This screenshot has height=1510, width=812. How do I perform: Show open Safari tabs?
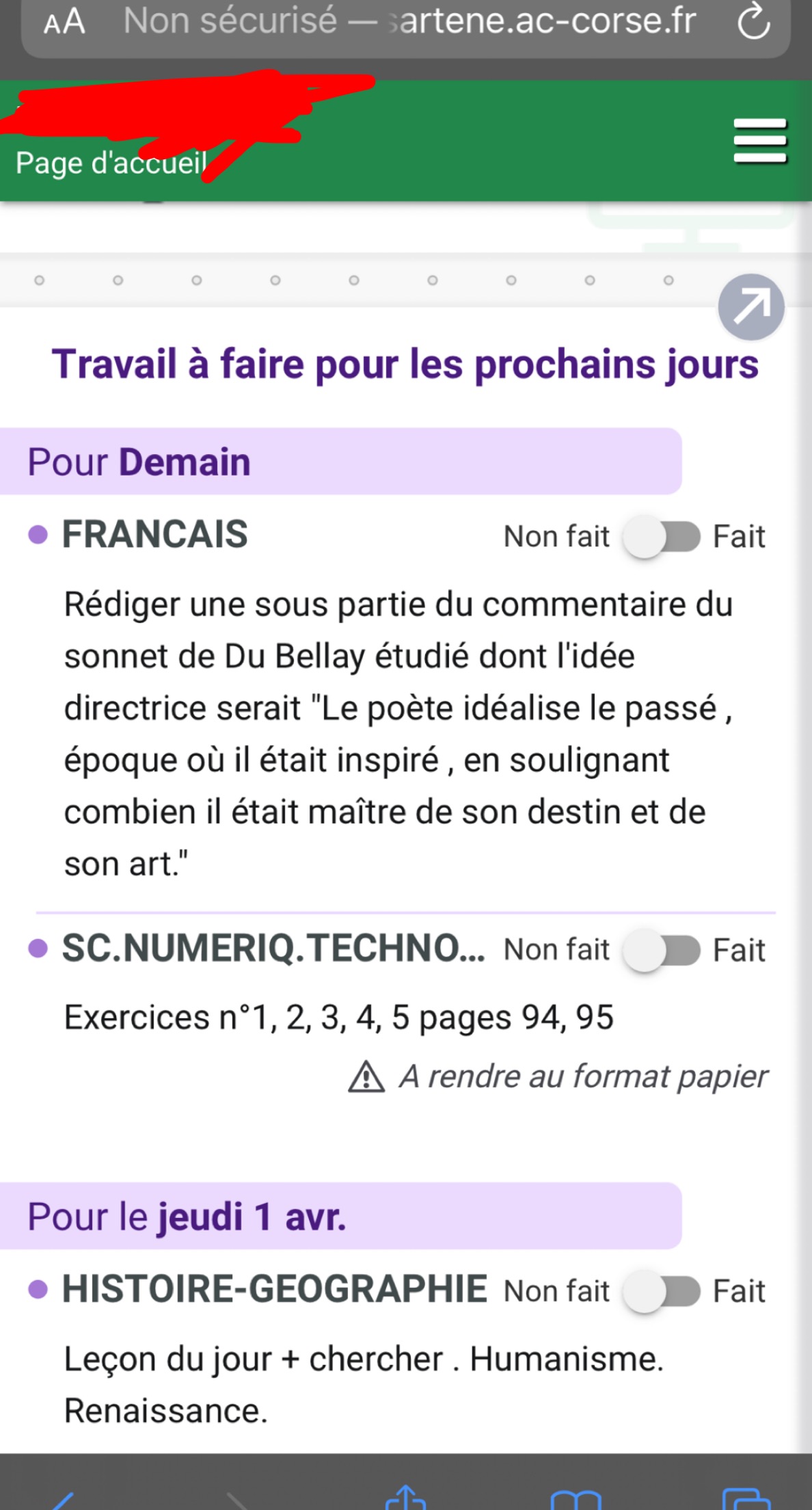click(746, 1500)
